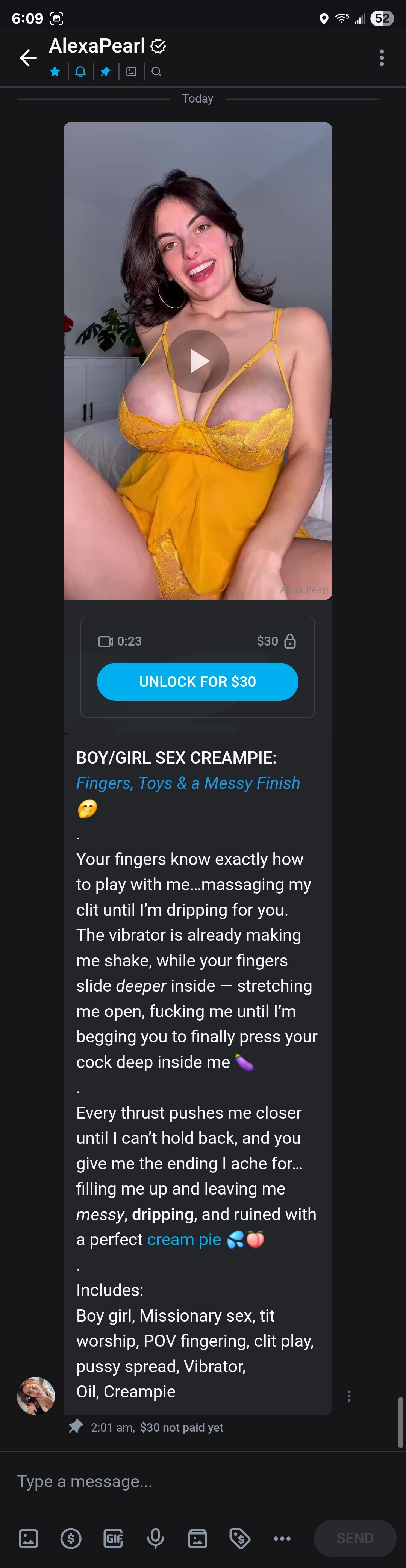
Task: Toggle chat notifications bell
Action: [80, 72]
